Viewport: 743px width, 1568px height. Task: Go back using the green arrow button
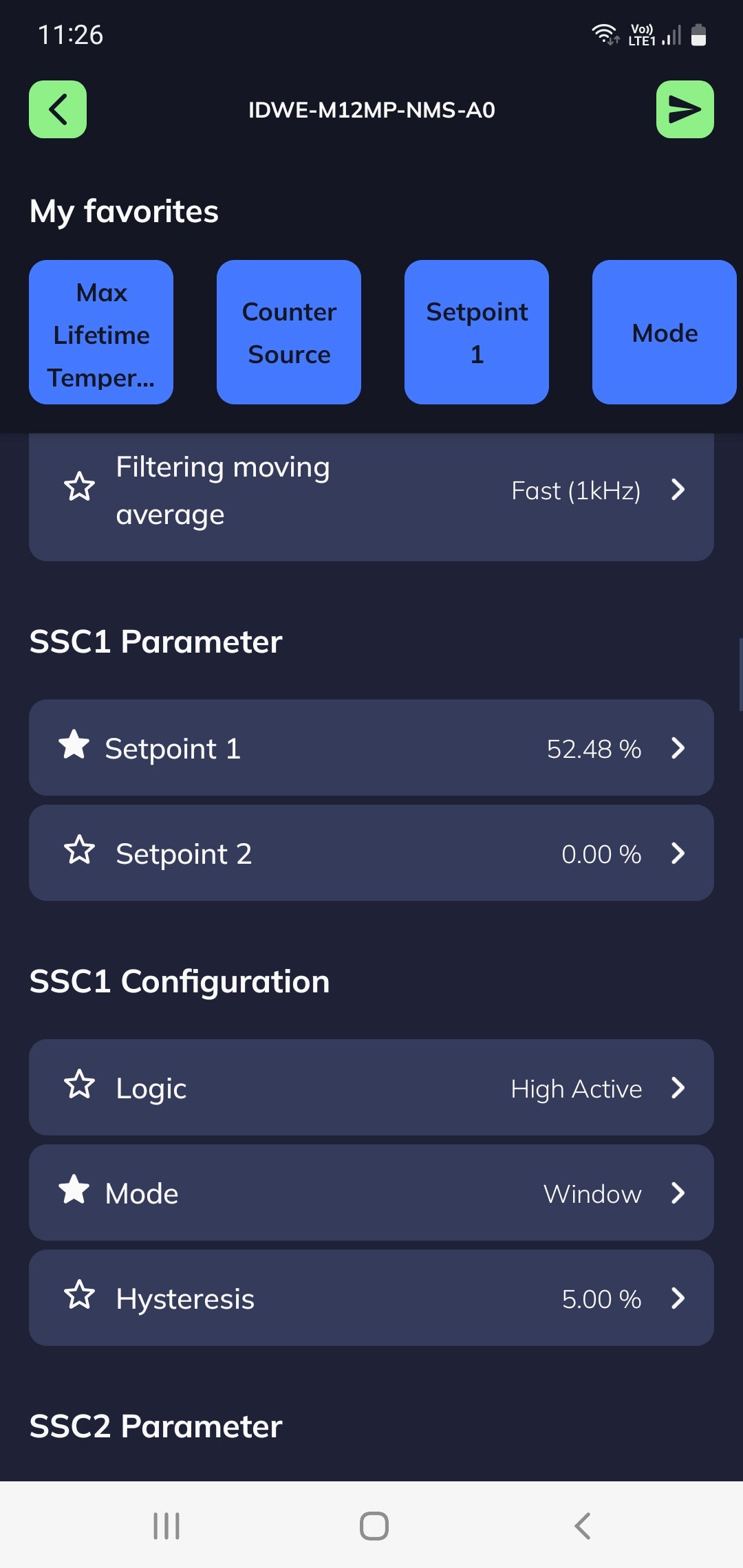click(x=58, y=109)
